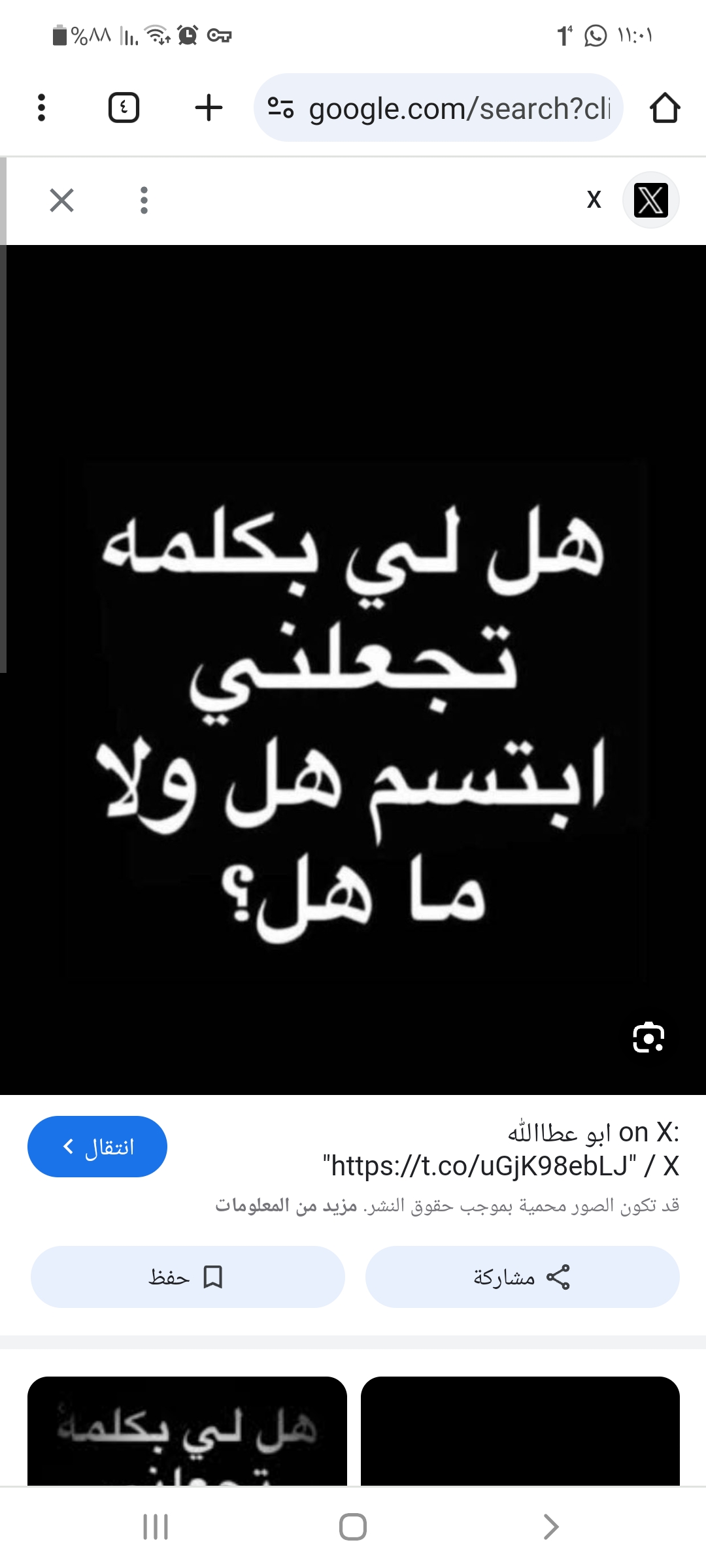
Task: Open the Chrome browser menu
Action: (41, 108)
